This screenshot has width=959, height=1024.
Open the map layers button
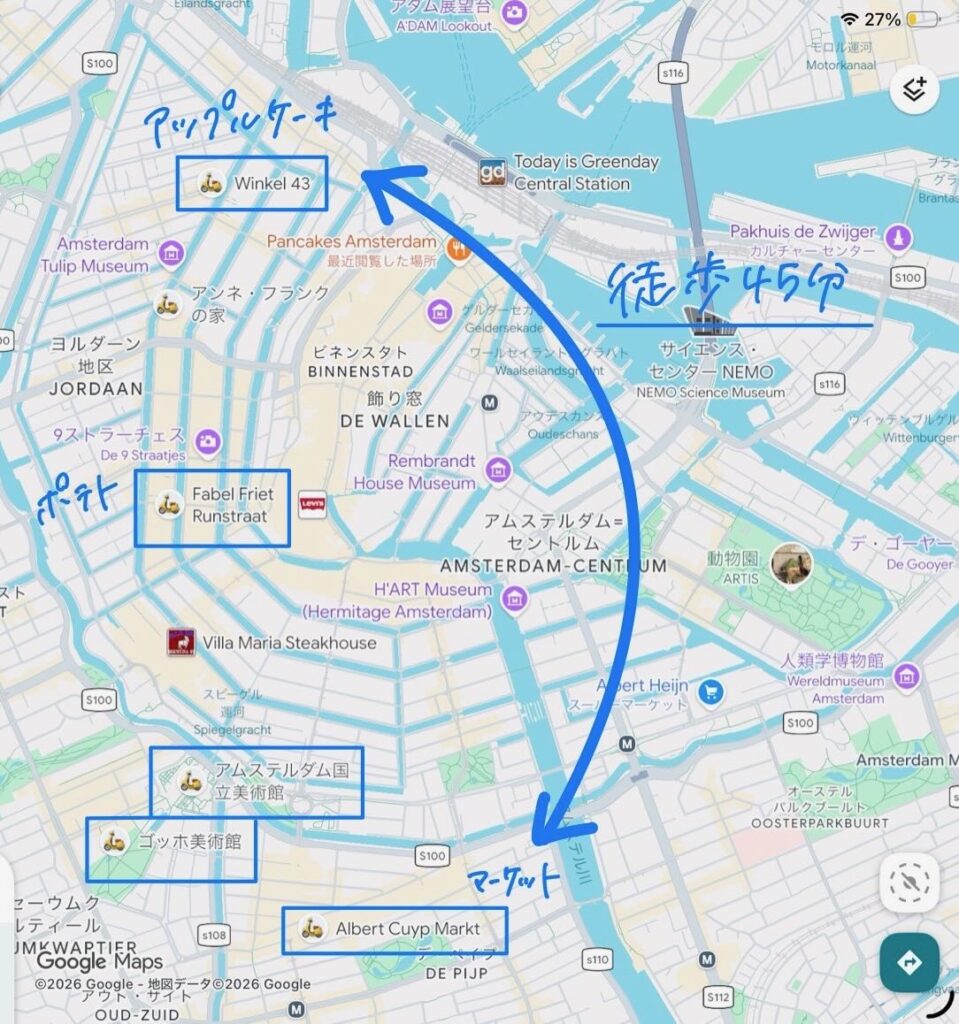[914, 90]
